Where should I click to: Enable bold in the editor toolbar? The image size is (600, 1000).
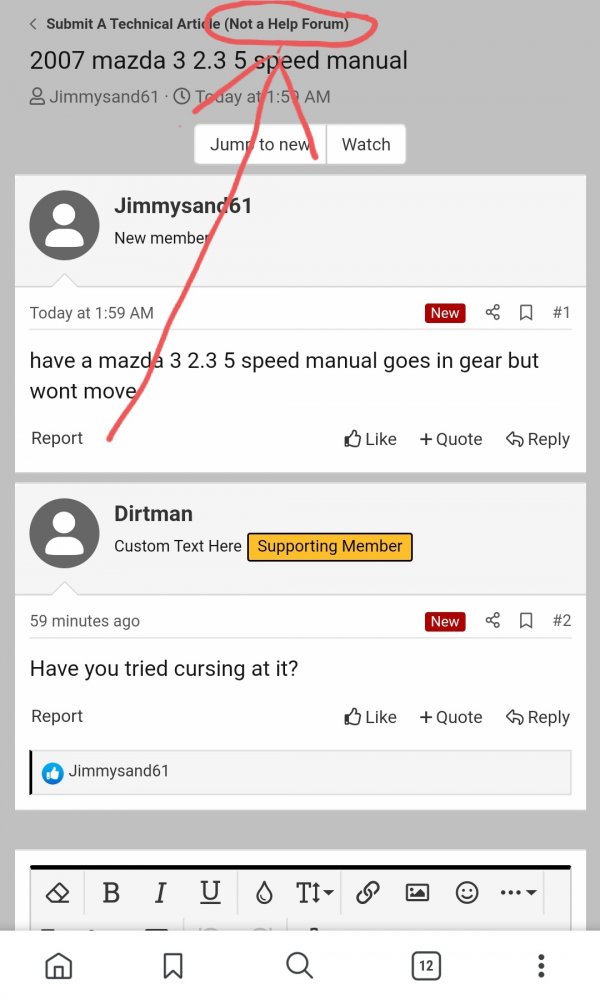coord(111,893)
